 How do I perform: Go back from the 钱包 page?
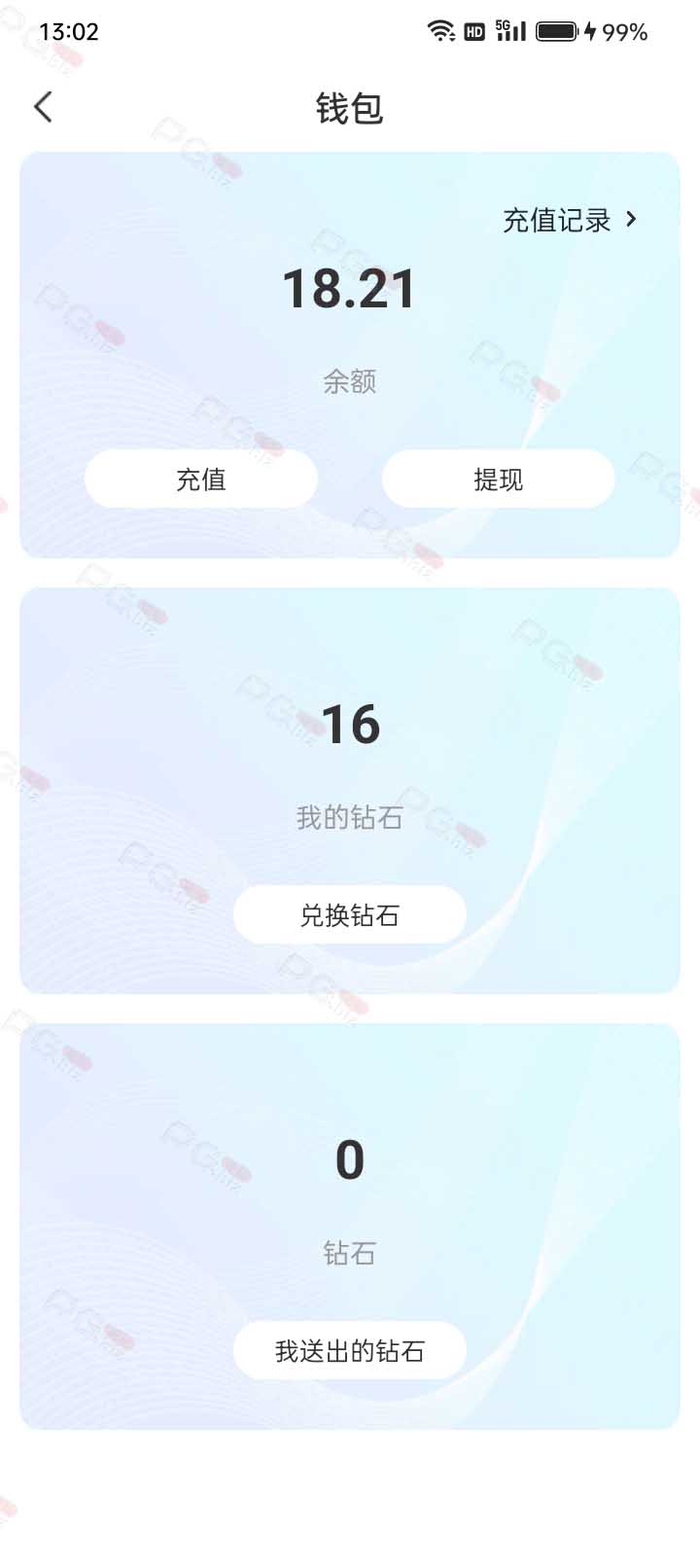[x=43, y=107]
